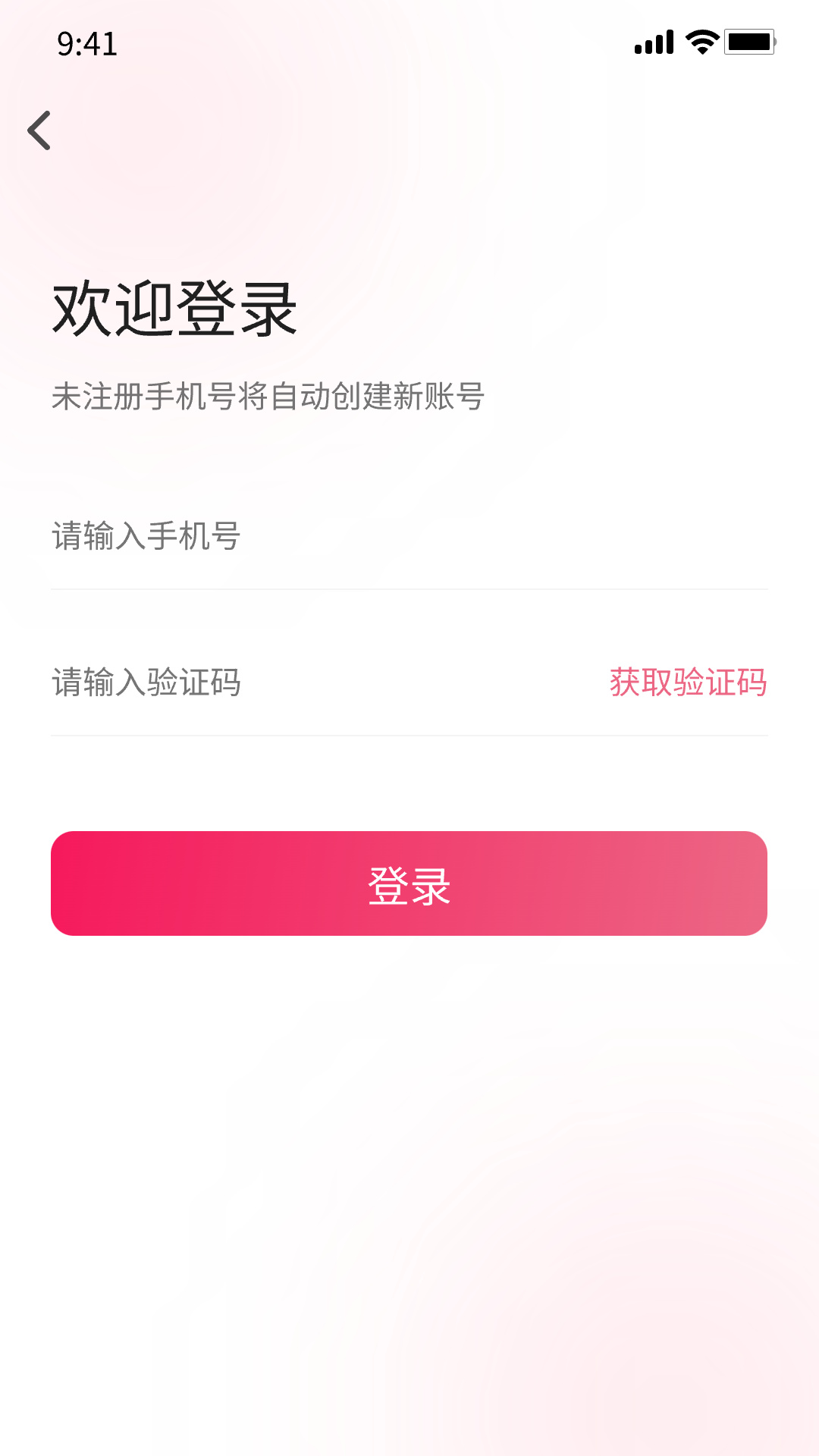
Task: Click the 请输入手机号 phone number field
Action: tap(227, 536)
